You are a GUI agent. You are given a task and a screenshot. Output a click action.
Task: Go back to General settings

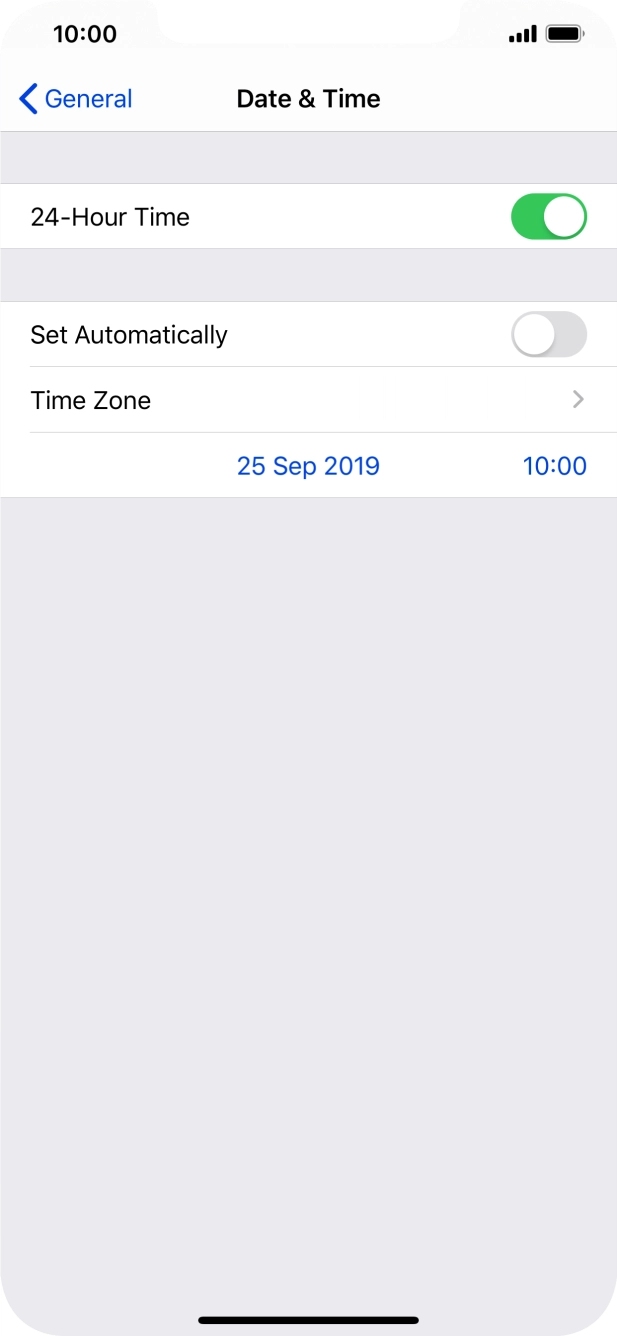coord(76,99)
